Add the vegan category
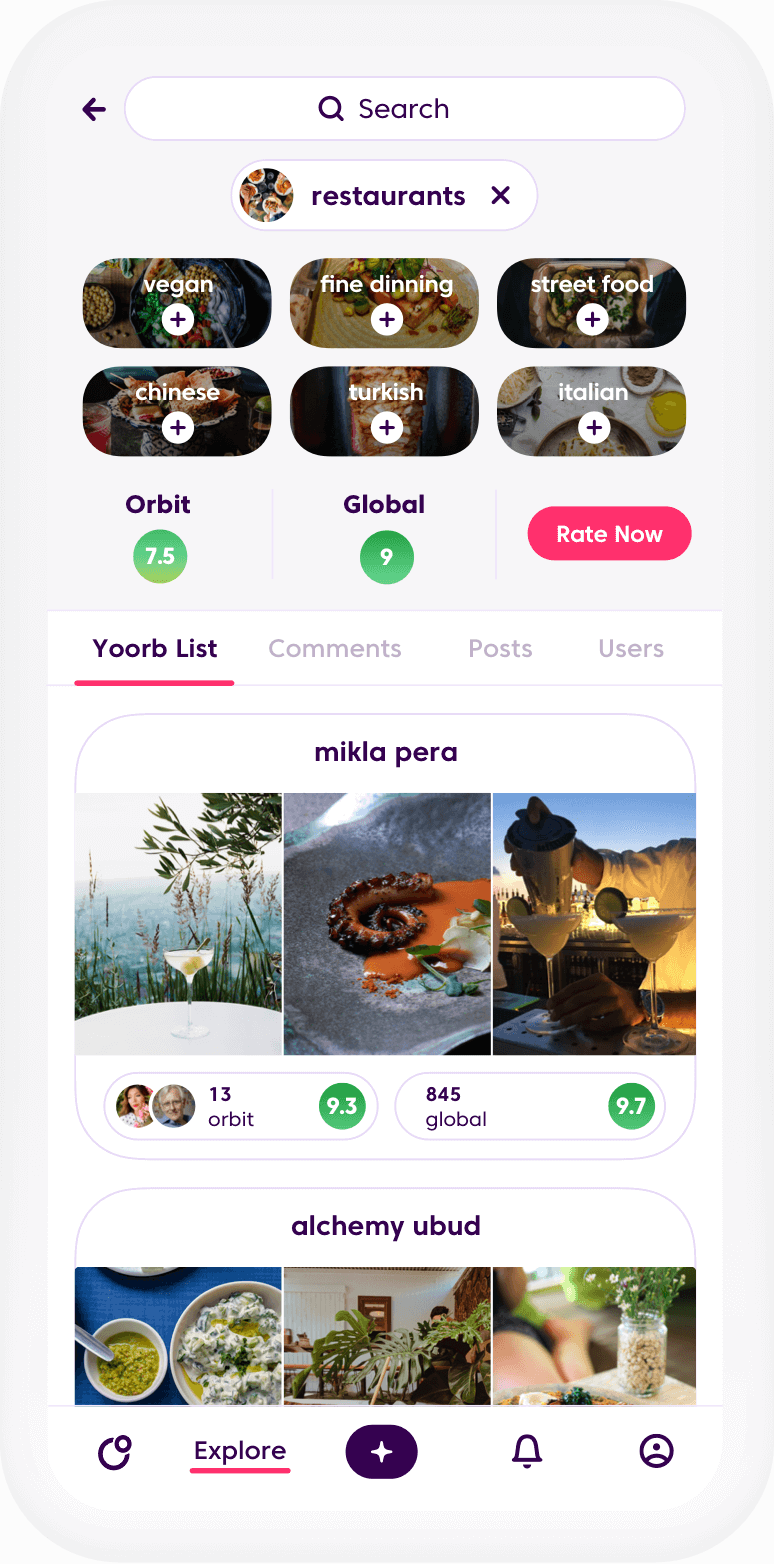 [178, 320]
